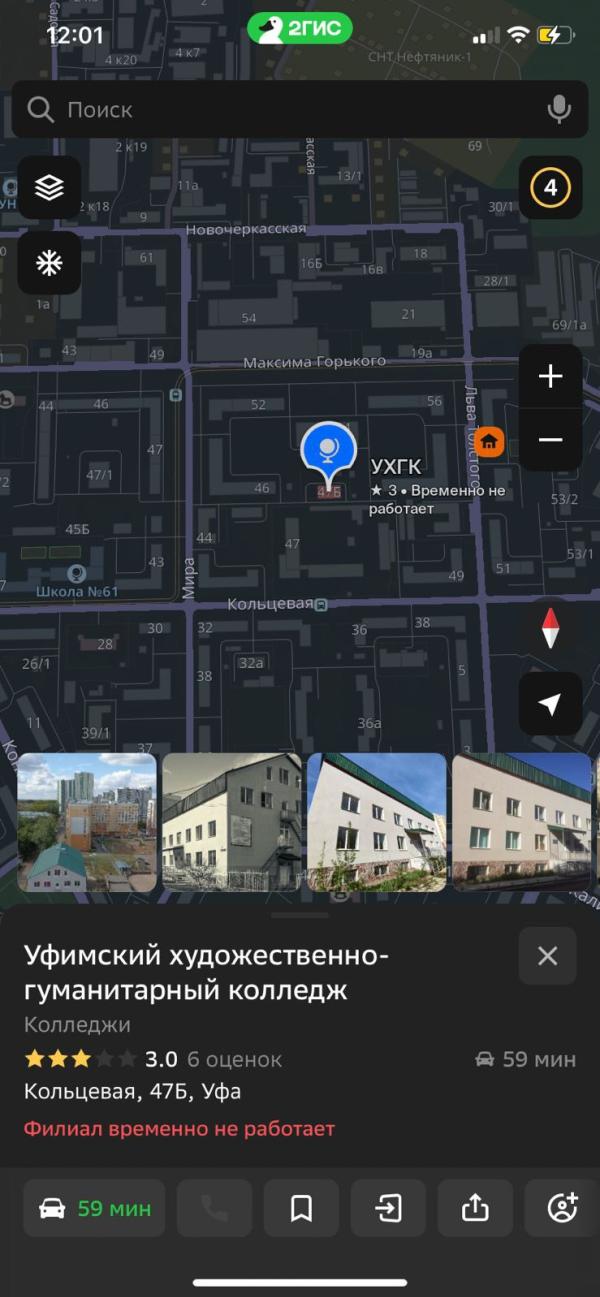The image size is (600, 1297).
Task: Tap the orange home marker on the map
Action: pyautogui.click(x=489, y=441)
